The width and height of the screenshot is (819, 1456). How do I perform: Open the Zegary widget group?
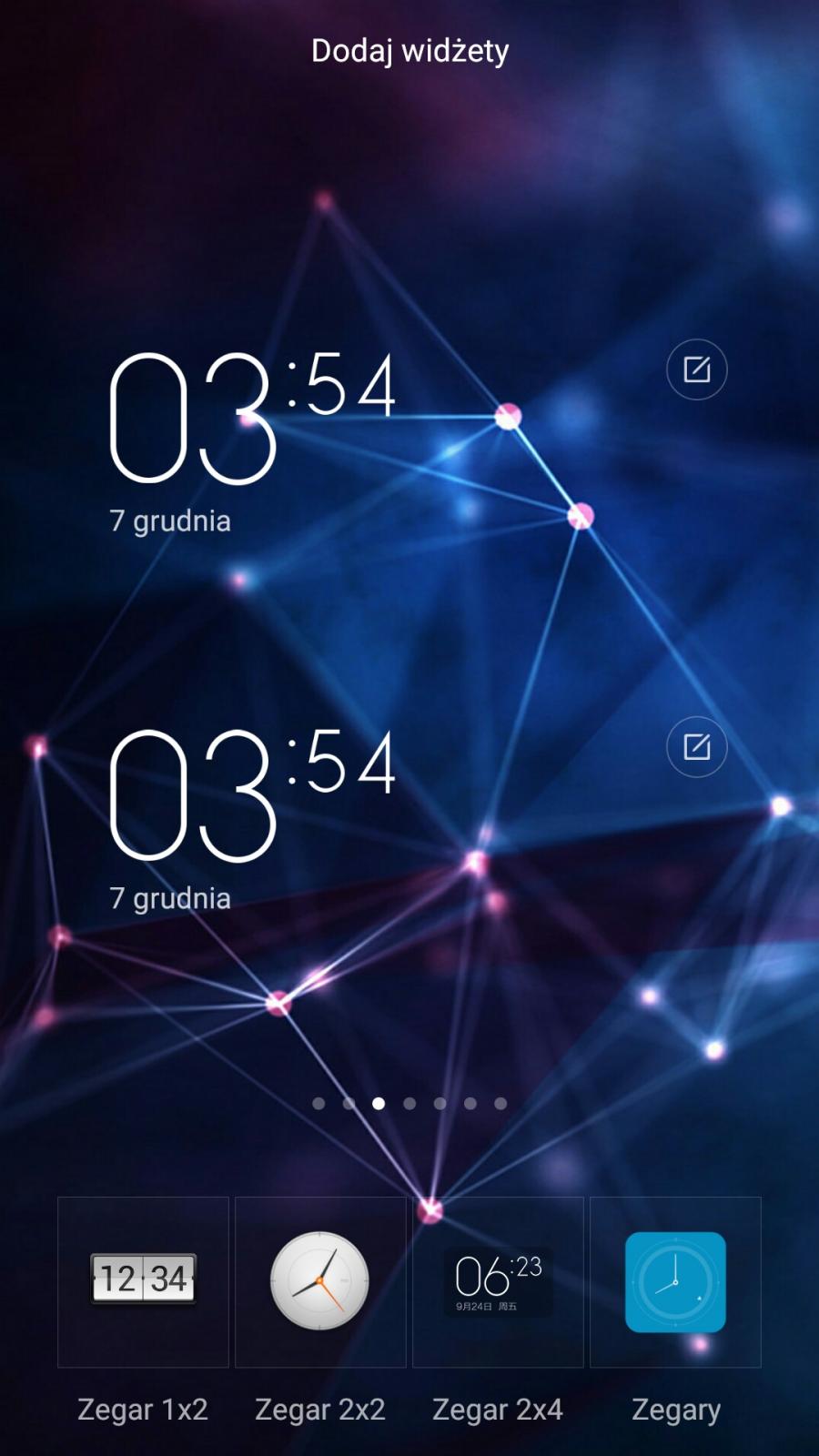pyautogui.click(x=675, y=1281)
